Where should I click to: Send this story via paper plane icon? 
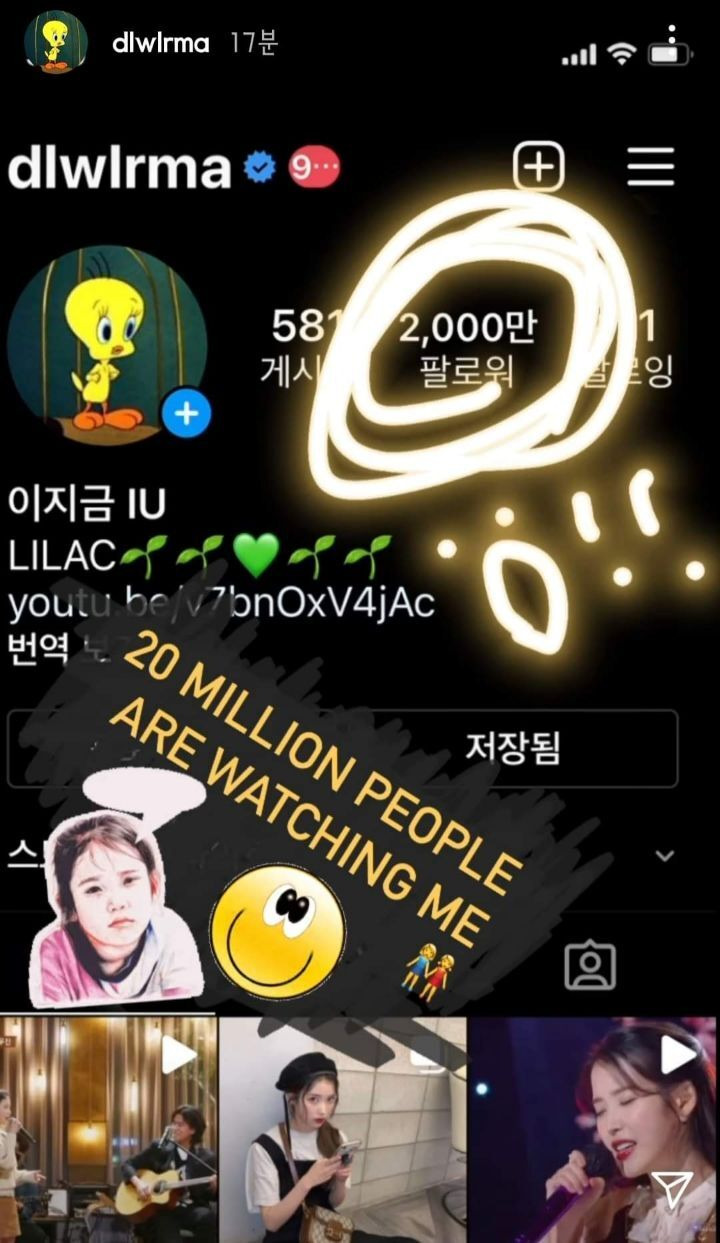pyautogui.click(x=672, y=1188)
